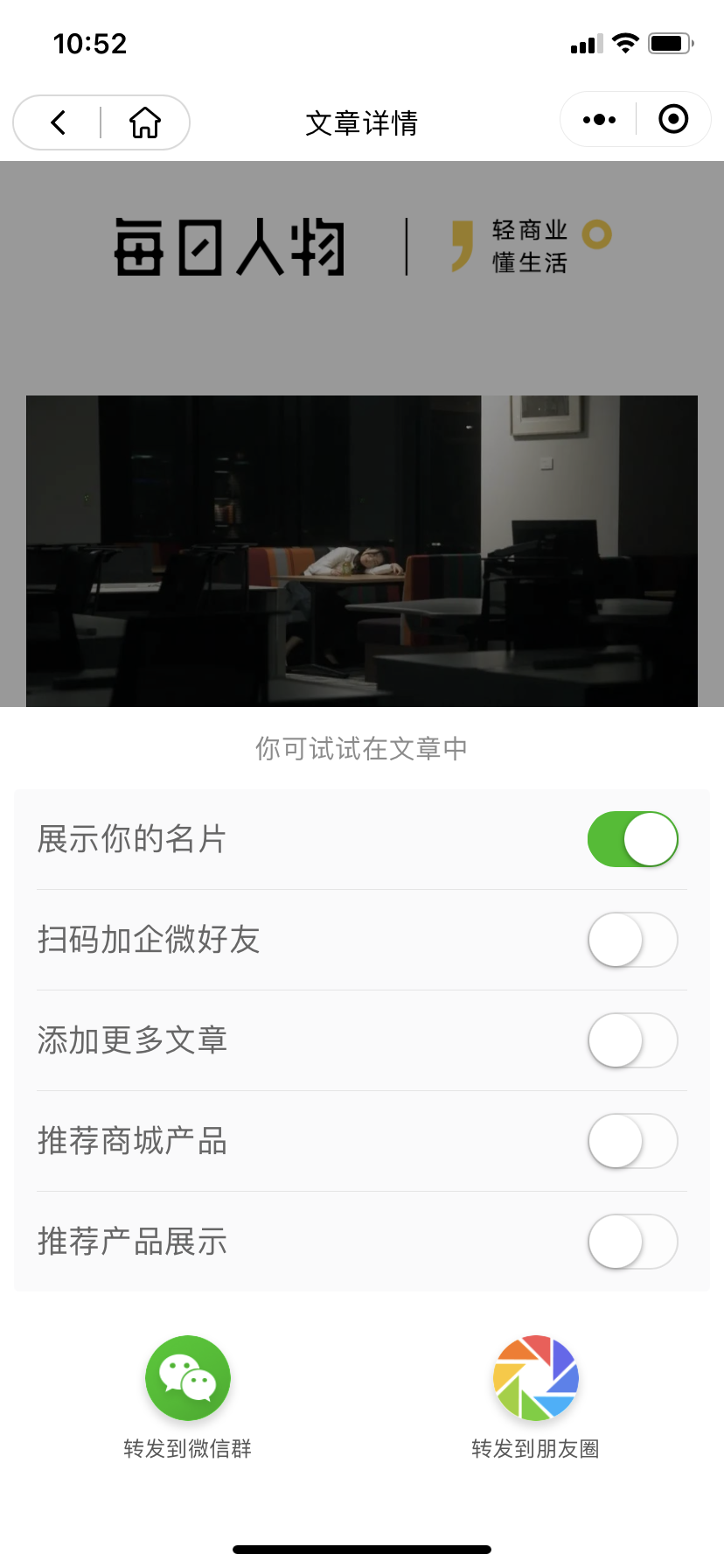Toggle on 添加更多文章
This screenshot has width=724, height=1568.
point(632,1040)
